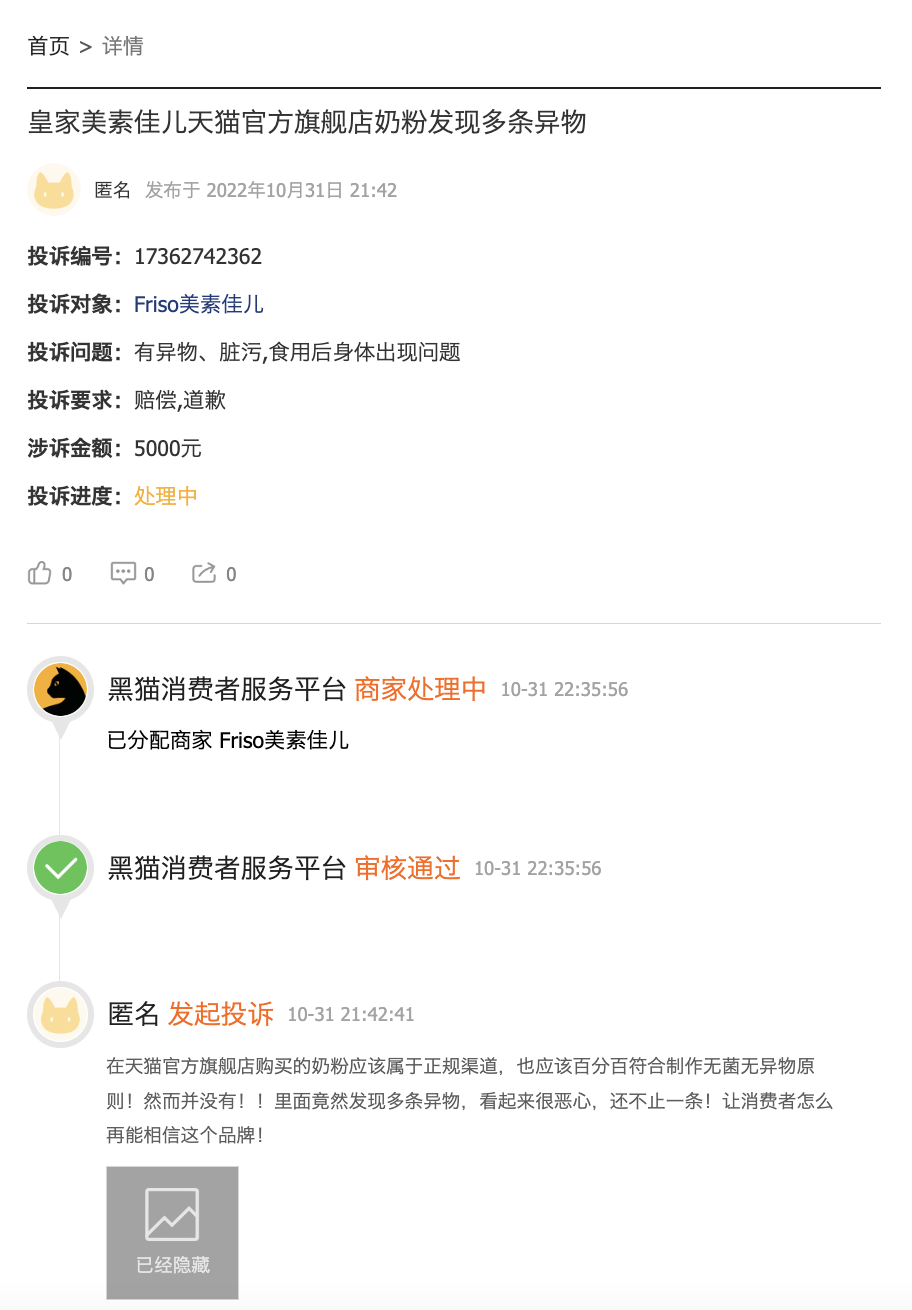This screenshot has height=1310, width=912.
Task: Open the hidden image labeled 已经隐藏
Action: (172, 1232)
